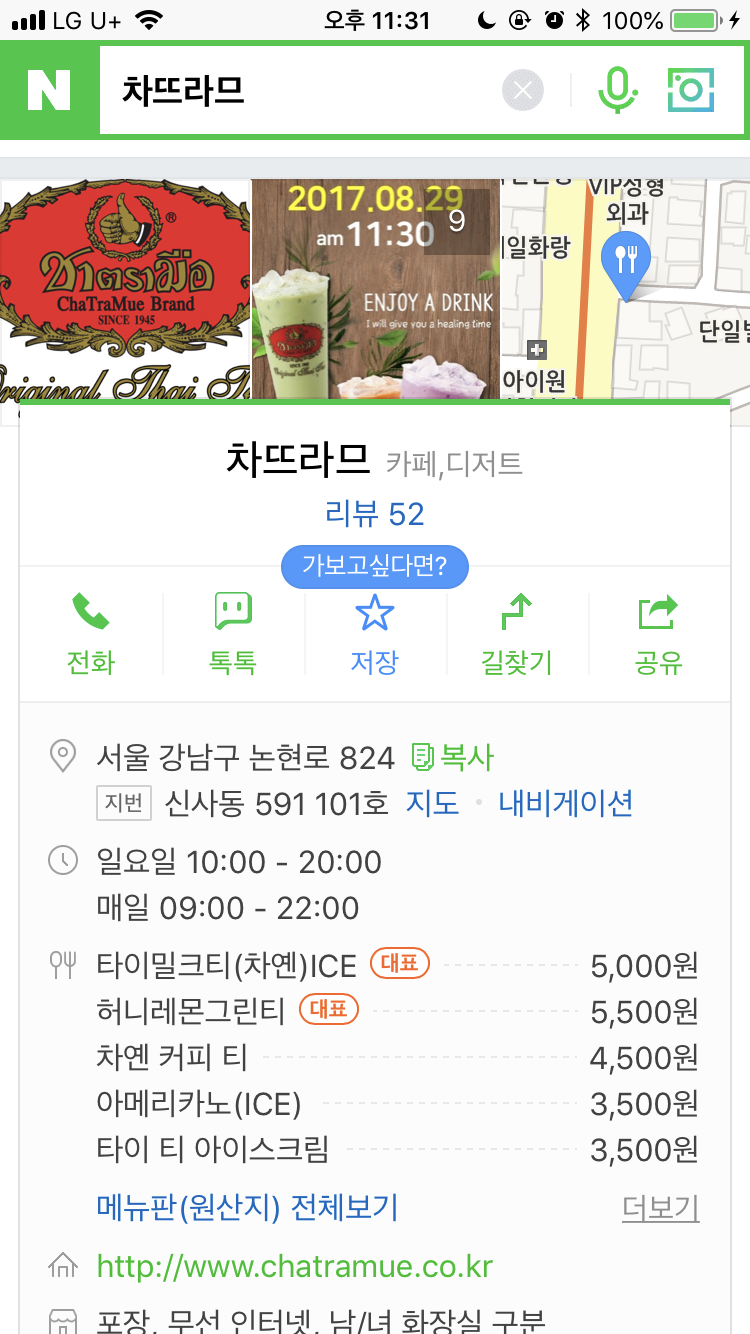Start voice search with the microphone
The height and width of the screenshot is (1334, 750).
pyautogui.click(x=617, y=91)
